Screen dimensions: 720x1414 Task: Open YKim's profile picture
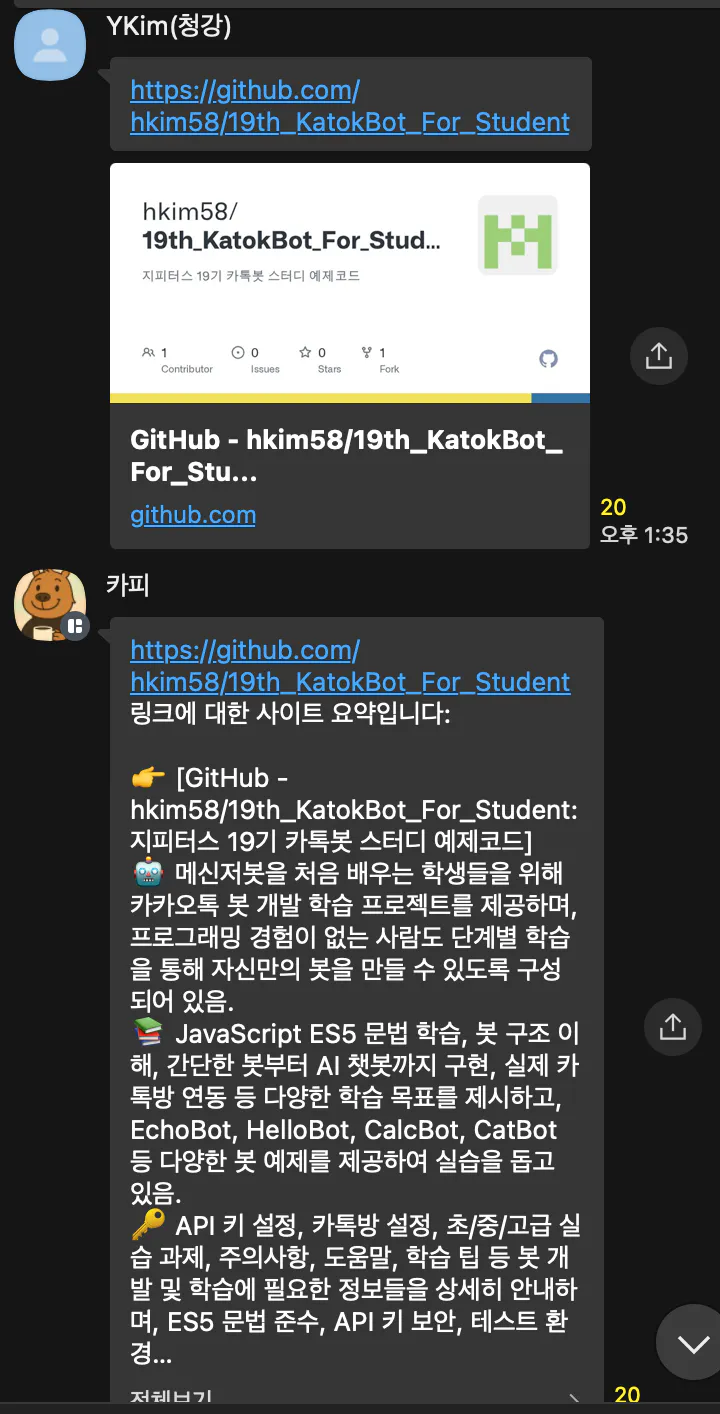pos(50,45)
